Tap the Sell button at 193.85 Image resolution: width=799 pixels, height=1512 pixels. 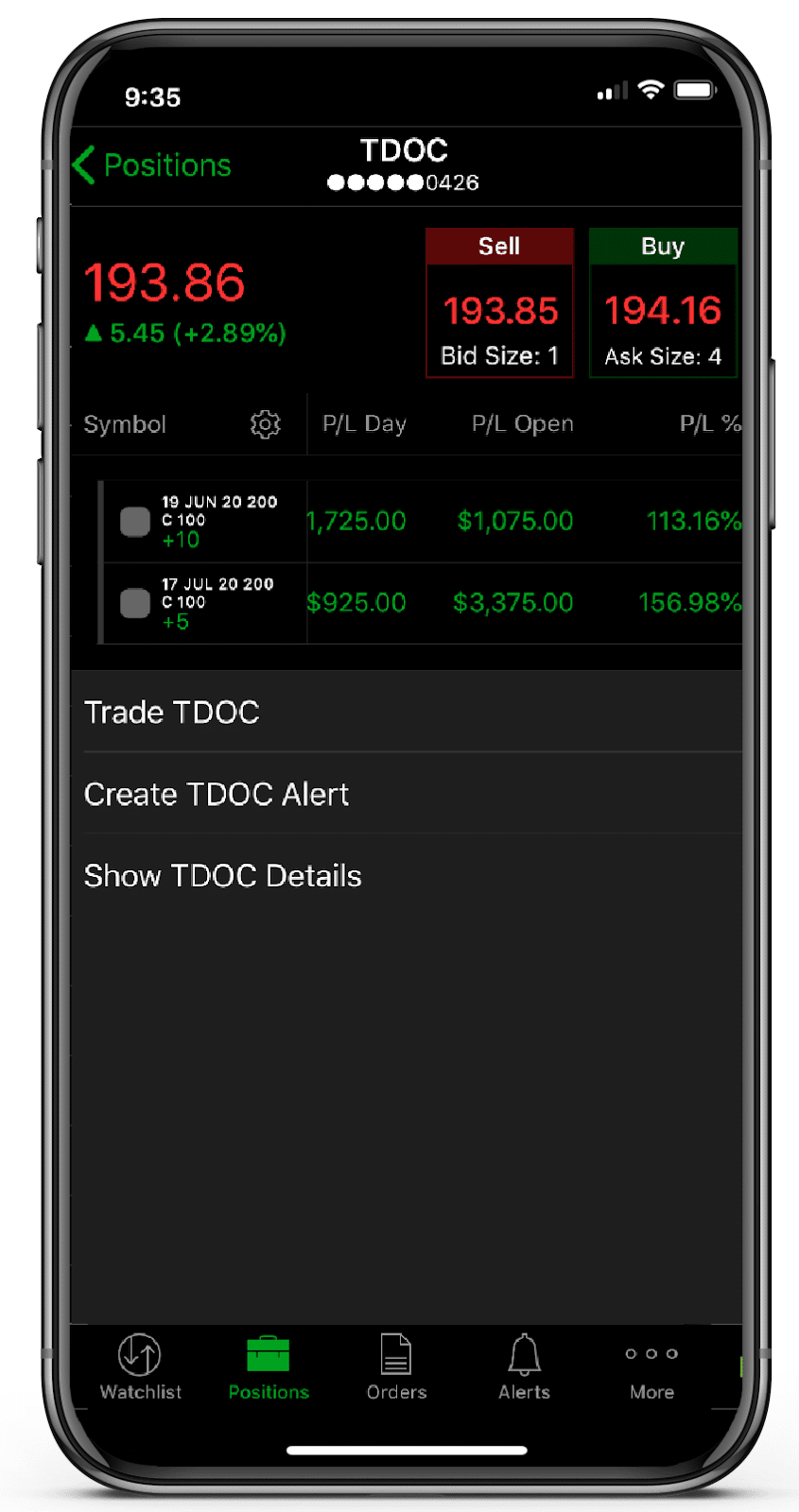pos(499,302)
